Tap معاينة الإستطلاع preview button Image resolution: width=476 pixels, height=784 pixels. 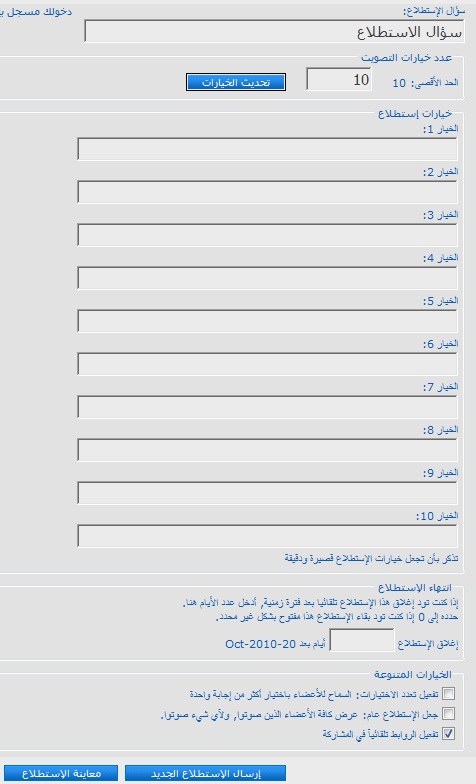pos(61,774)
